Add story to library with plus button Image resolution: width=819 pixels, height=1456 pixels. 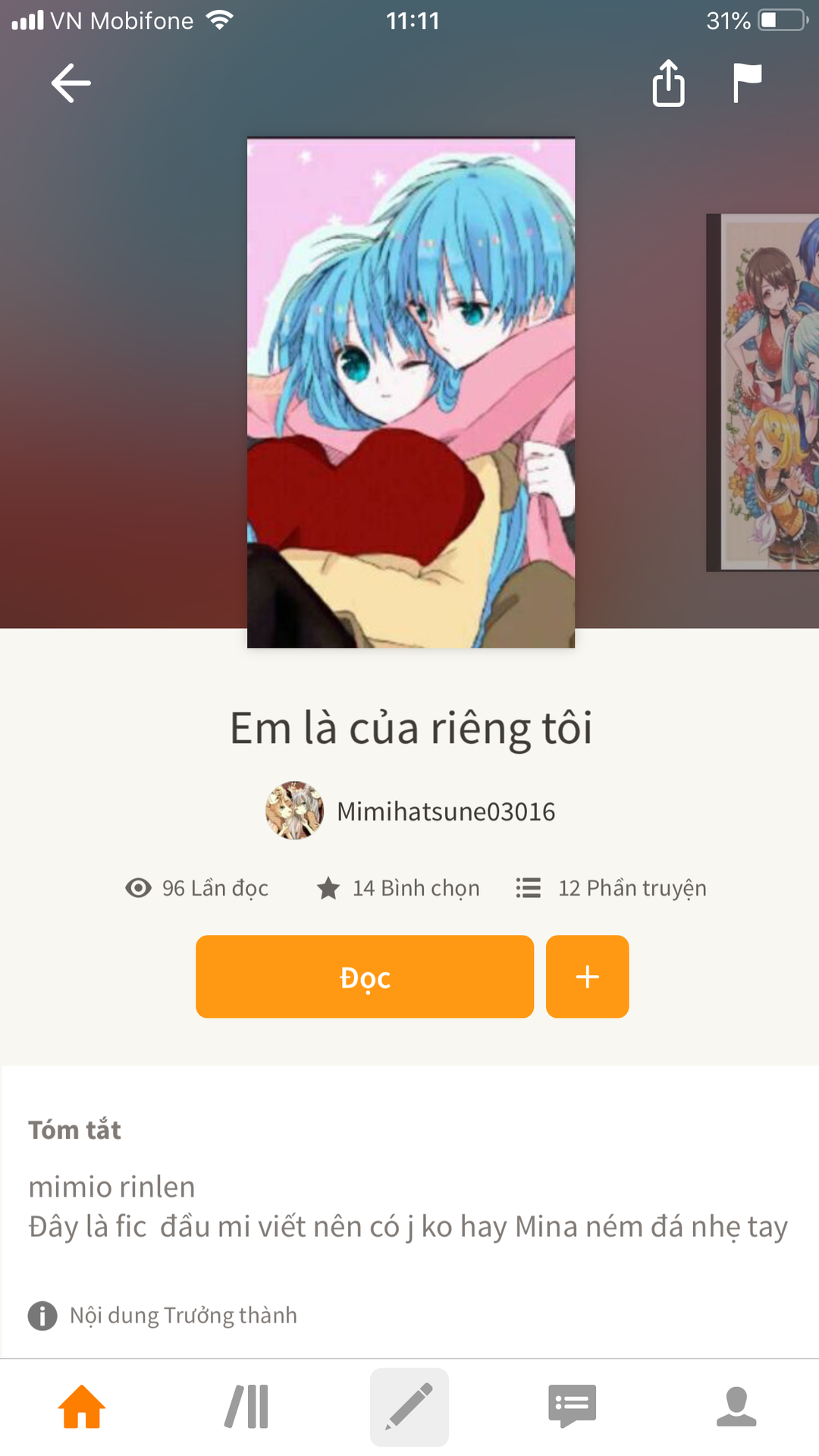587,977
